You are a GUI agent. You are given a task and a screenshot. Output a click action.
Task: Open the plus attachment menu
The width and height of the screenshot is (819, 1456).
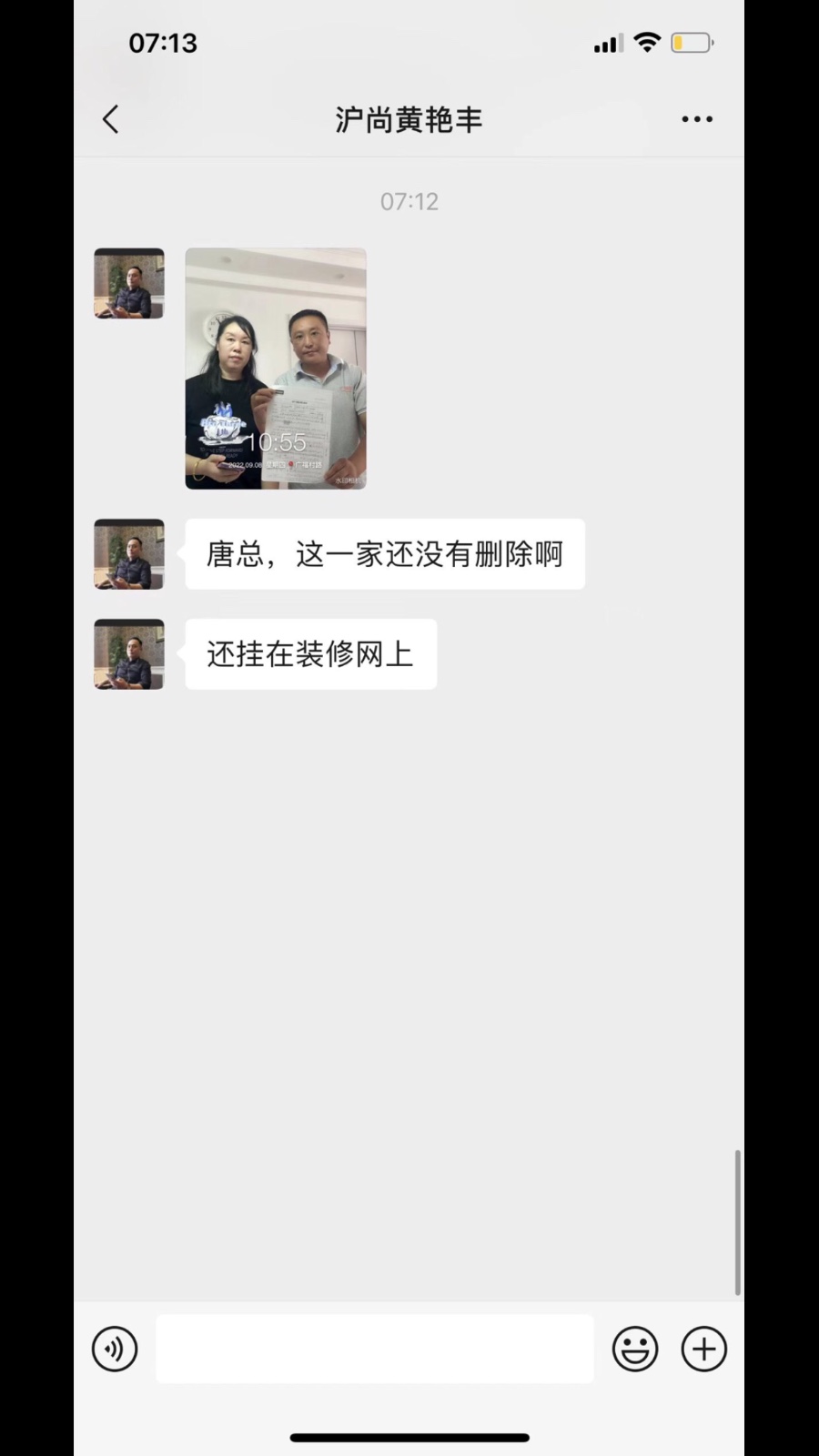pyautogui.click(x=704, y=1349)
